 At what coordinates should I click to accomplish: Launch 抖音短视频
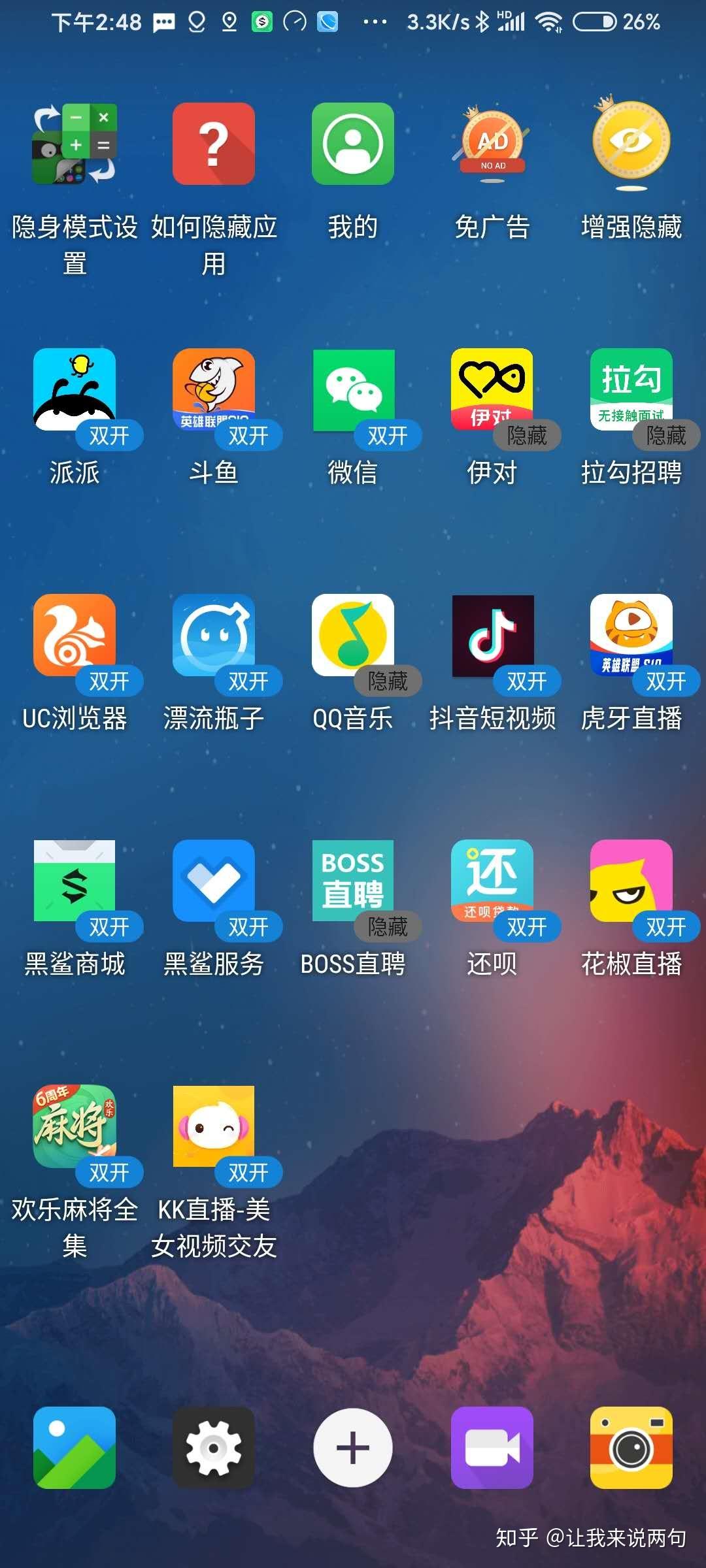click(x=492, y=636)
